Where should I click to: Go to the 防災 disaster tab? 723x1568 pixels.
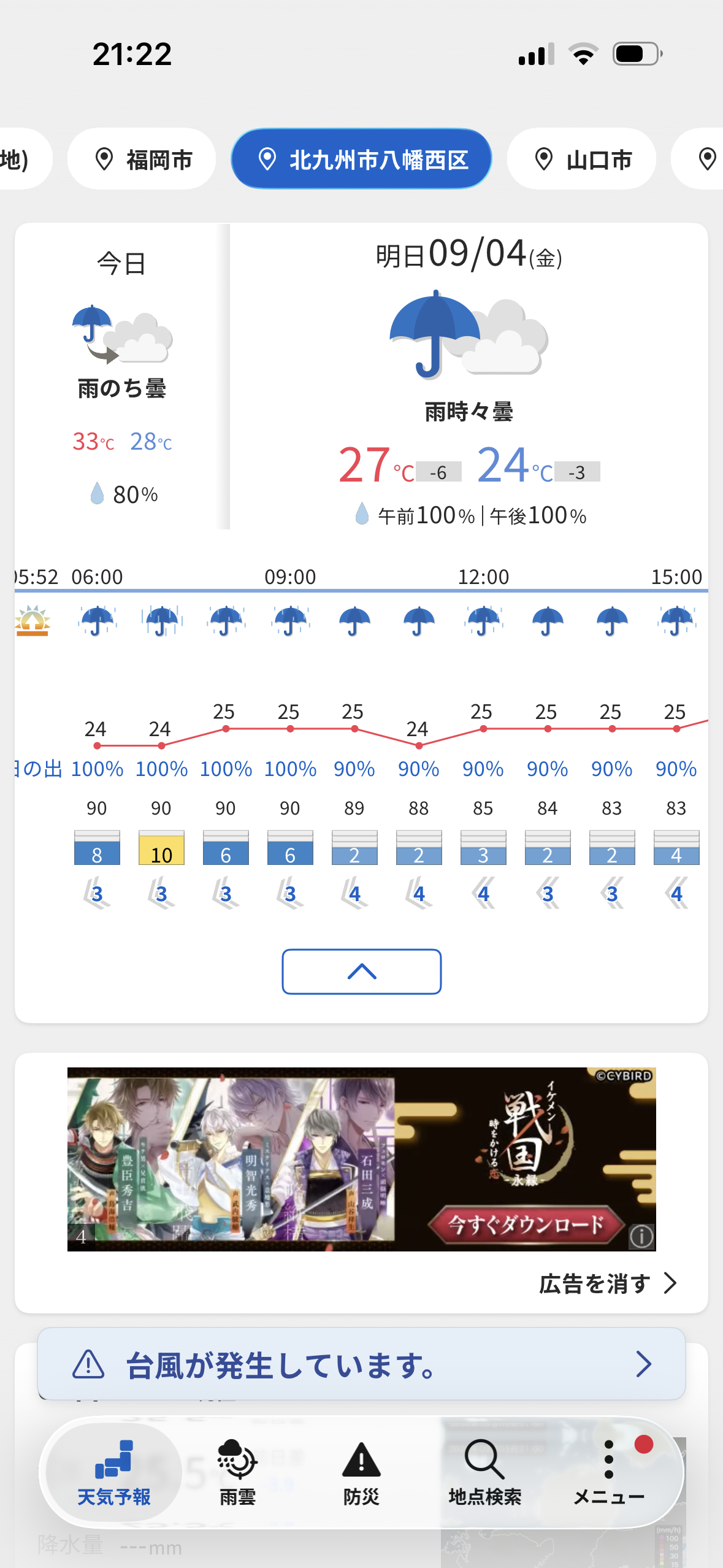tap(361, 1473)
